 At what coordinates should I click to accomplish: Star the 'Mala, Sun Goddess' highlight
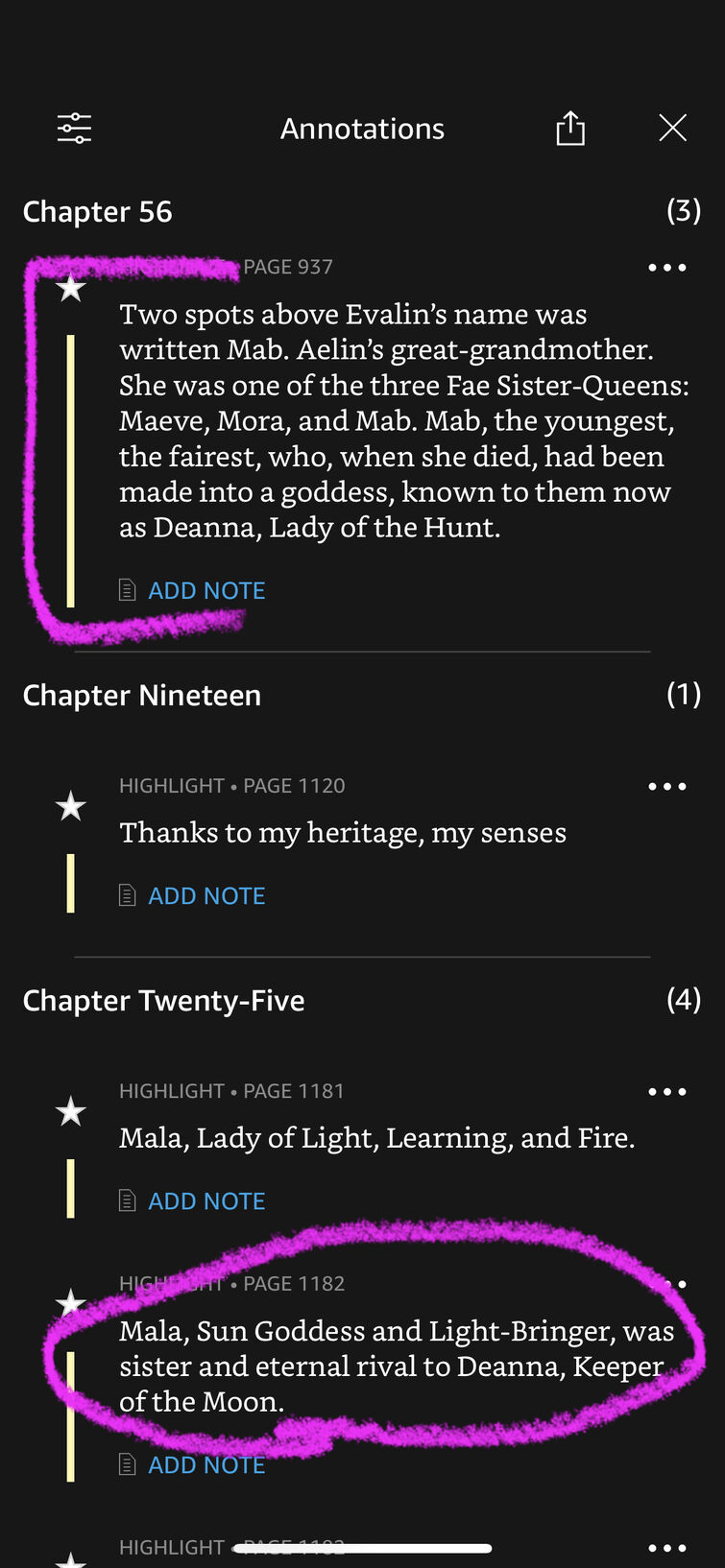pyautogui.click(x=71, y=1303)
